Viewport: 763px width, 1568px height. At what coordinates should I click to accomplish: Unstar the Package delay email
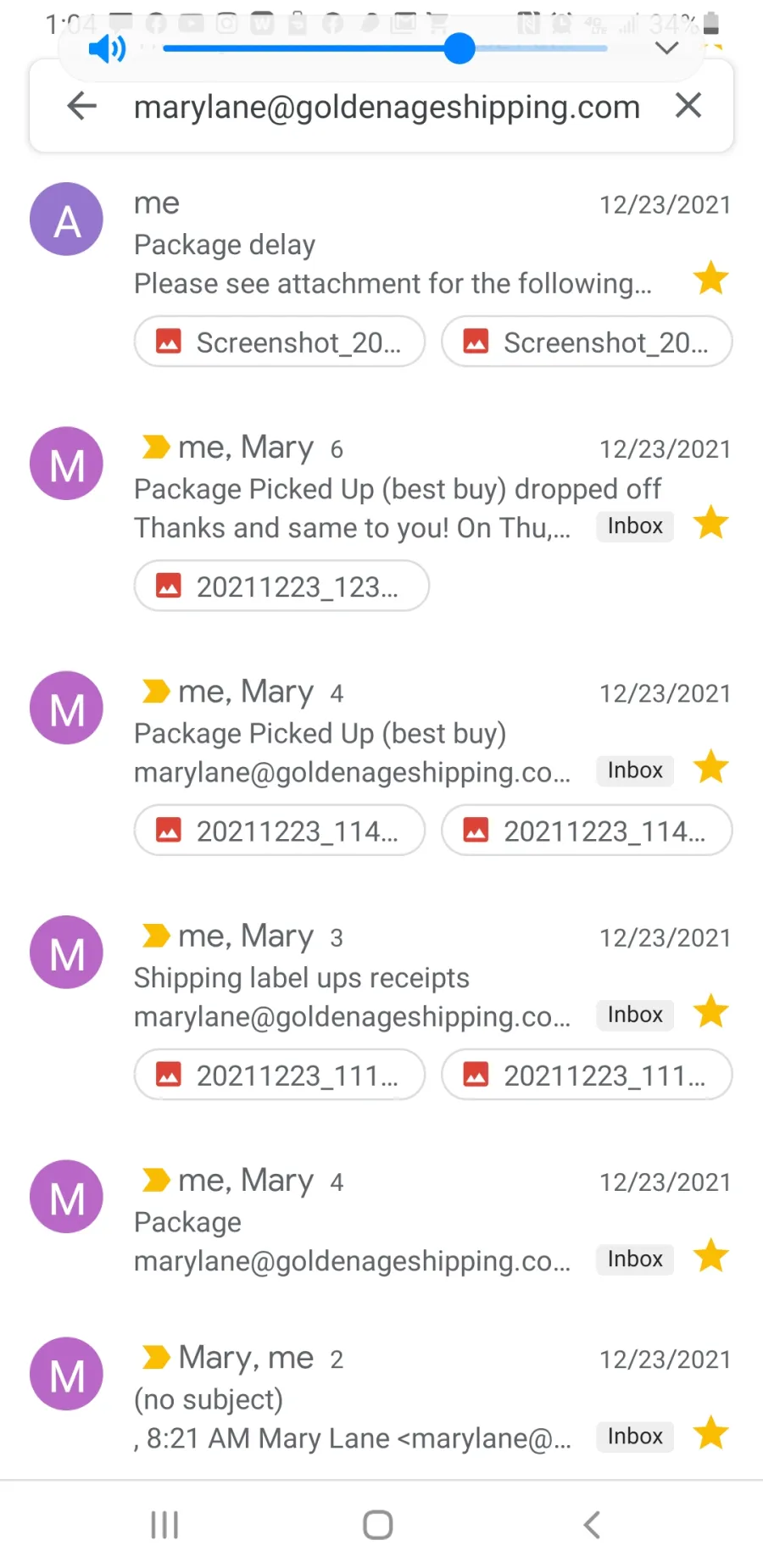point(710,278)
